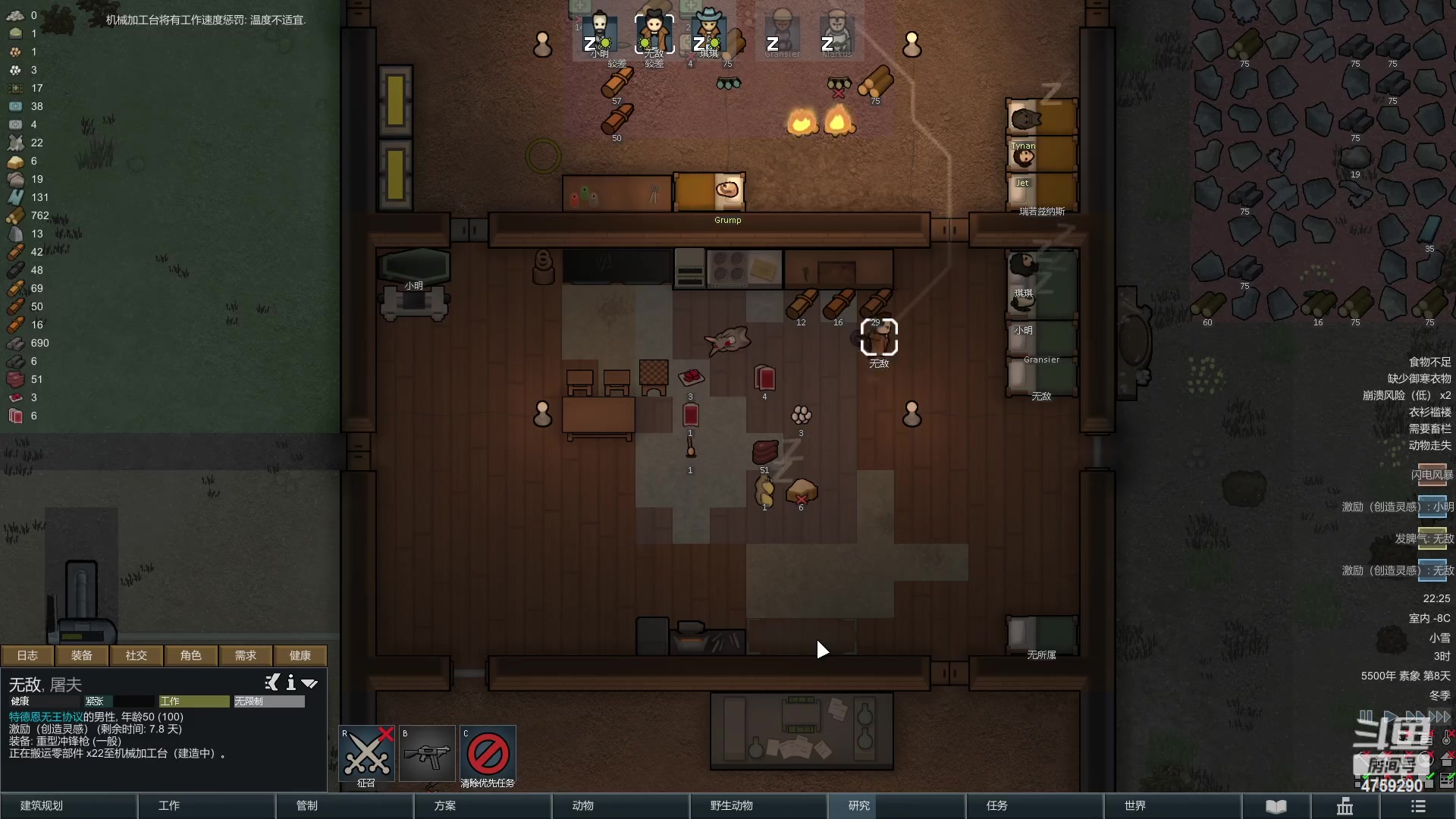Switch to the 健康 health tab
This screenshot has height=819, width=1456.
point(300,655)
